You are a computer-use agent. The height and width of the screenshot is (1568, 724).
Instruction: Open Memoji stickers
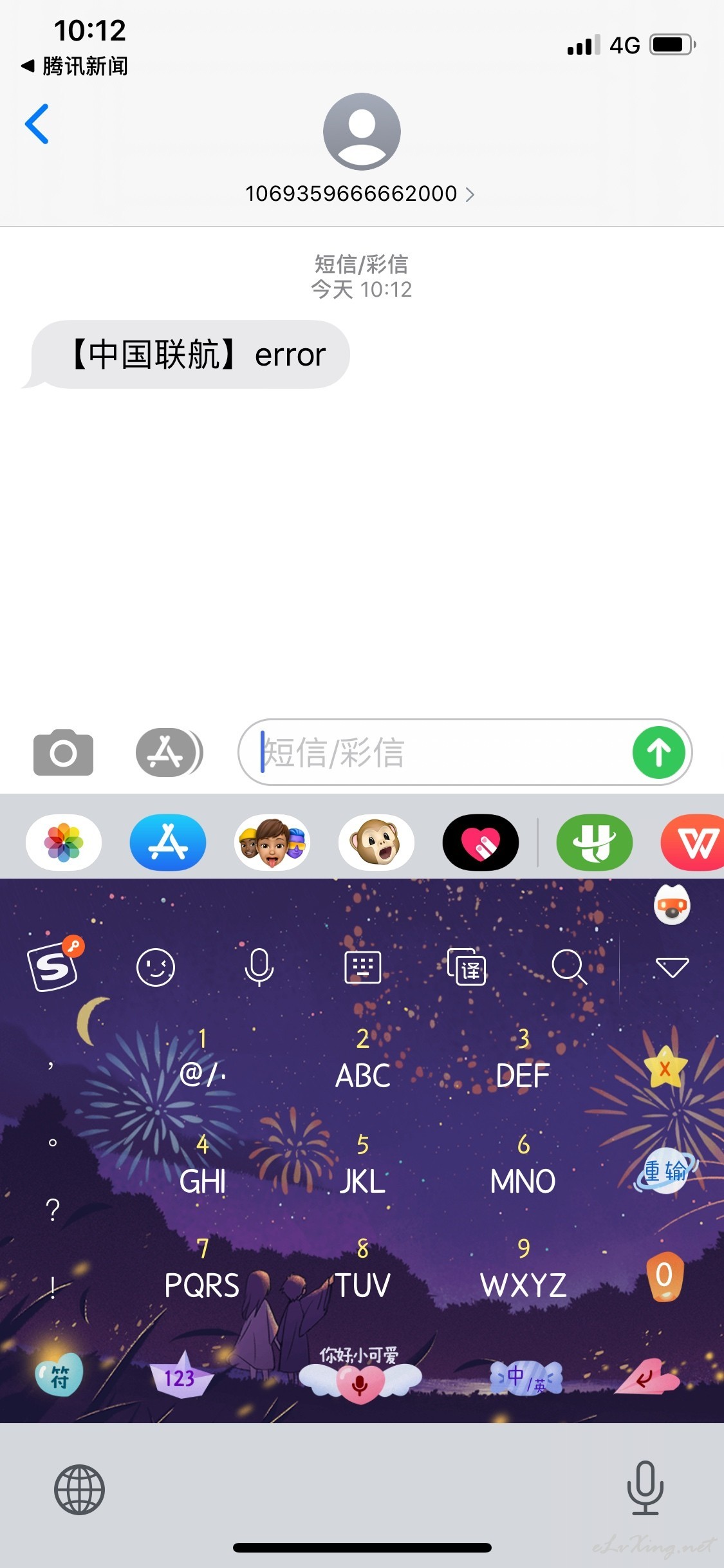click(x=272, y=843)
